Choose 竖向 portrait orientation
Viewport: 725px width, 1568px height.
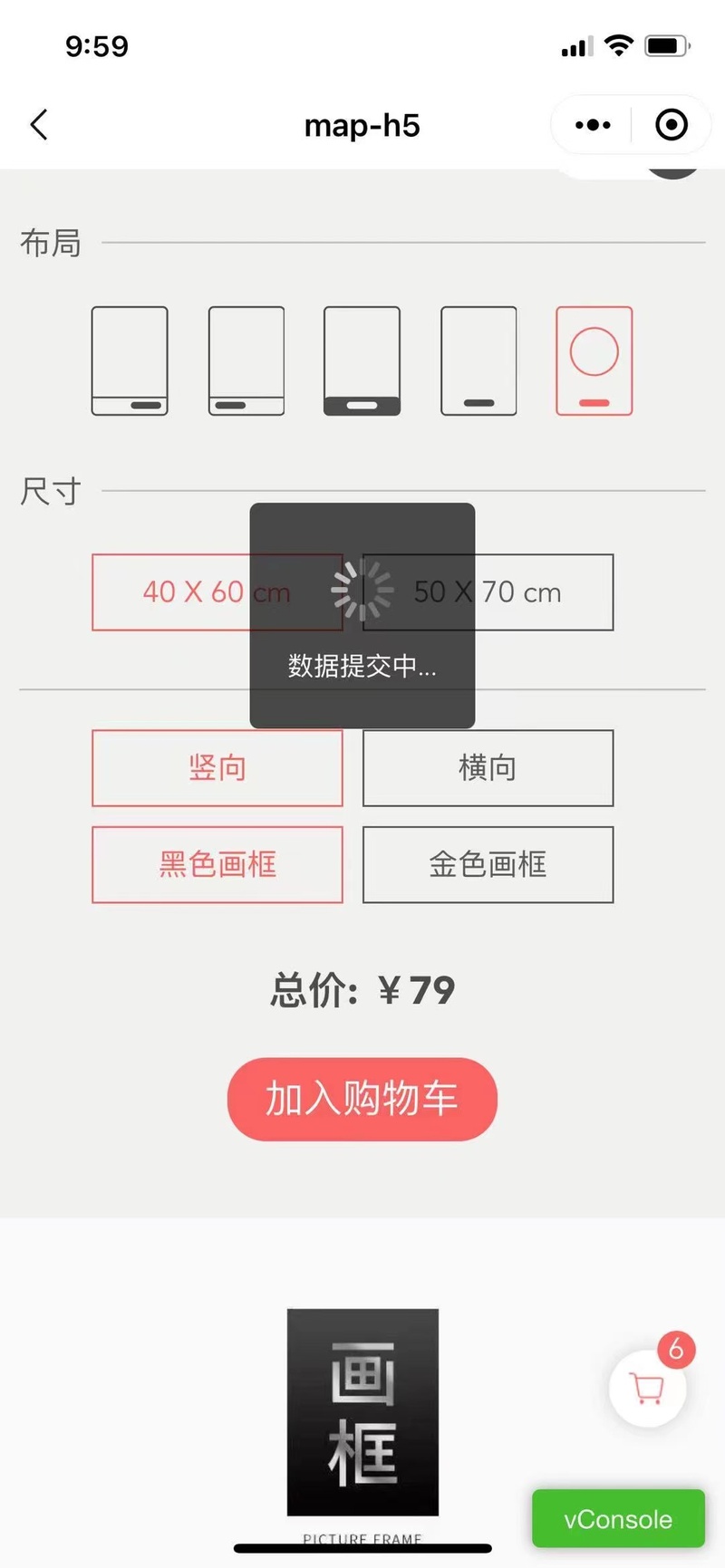click(217, 768)
